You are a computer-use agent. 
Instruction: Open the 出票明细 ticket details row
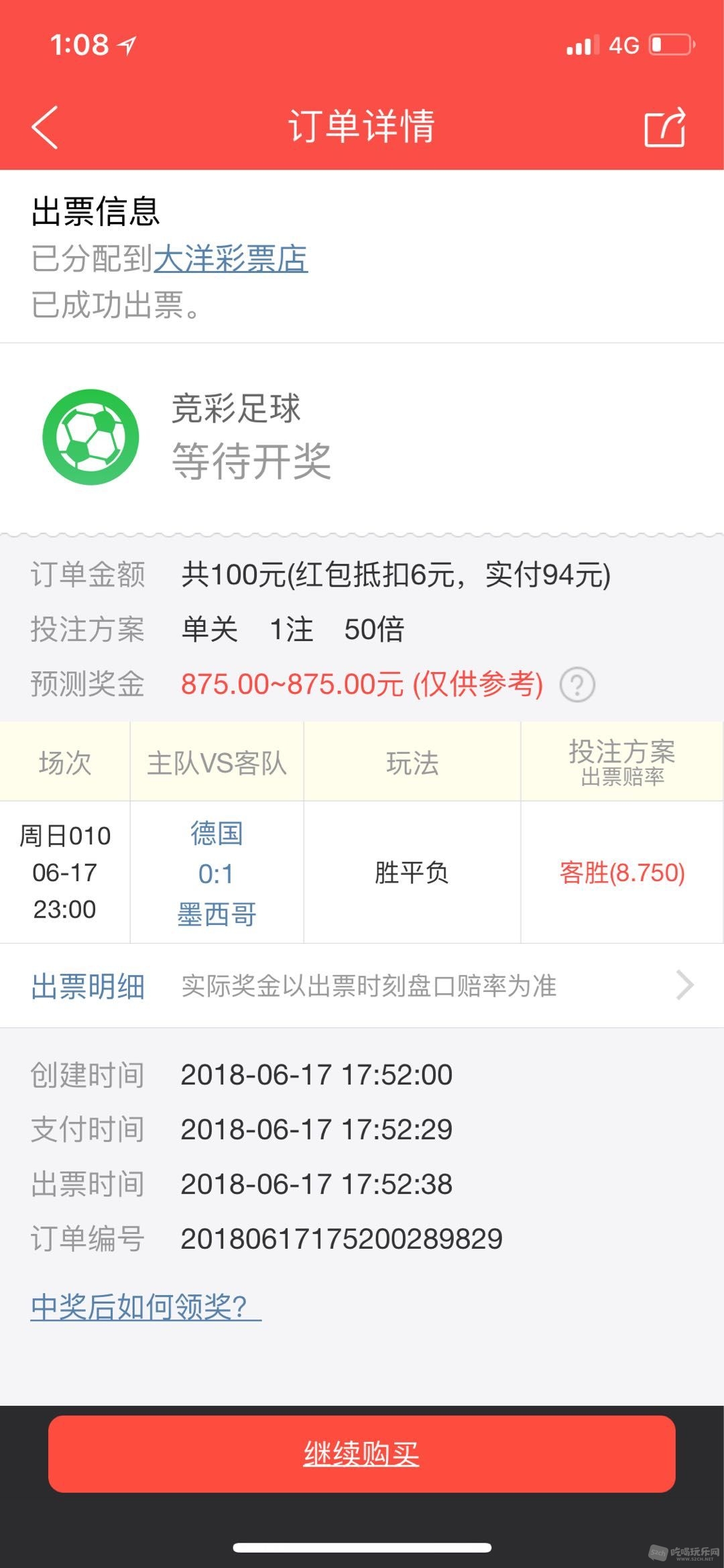(362, 986)
